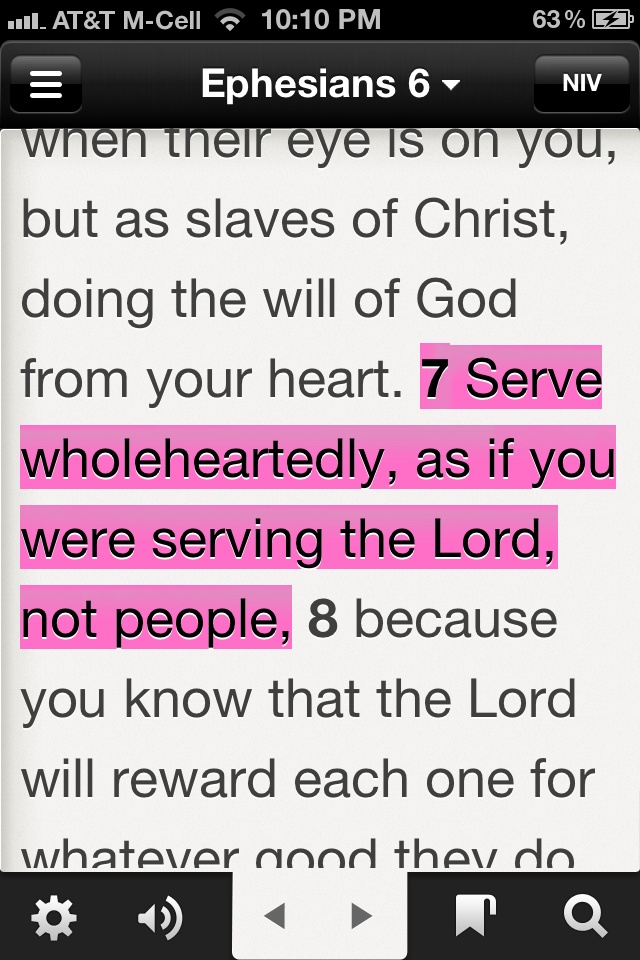Open the hamburger menu
640x960 pixels.
pyautogui.click(x=46, y=84)
